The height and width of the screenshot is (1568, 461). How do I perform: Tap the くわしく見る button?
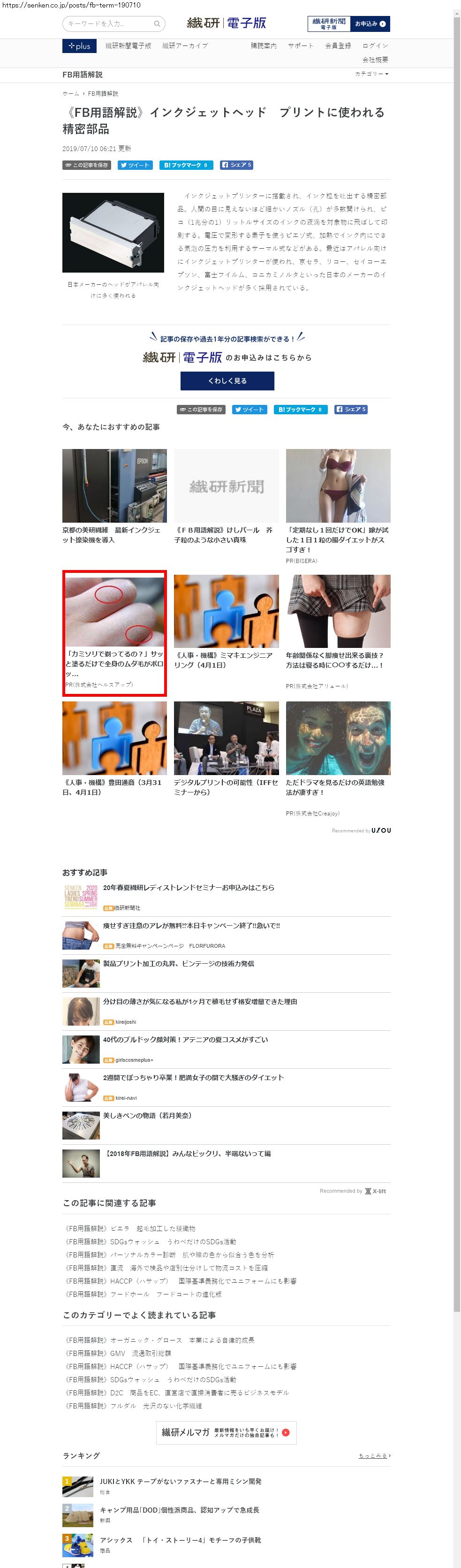tap(227, 381)
